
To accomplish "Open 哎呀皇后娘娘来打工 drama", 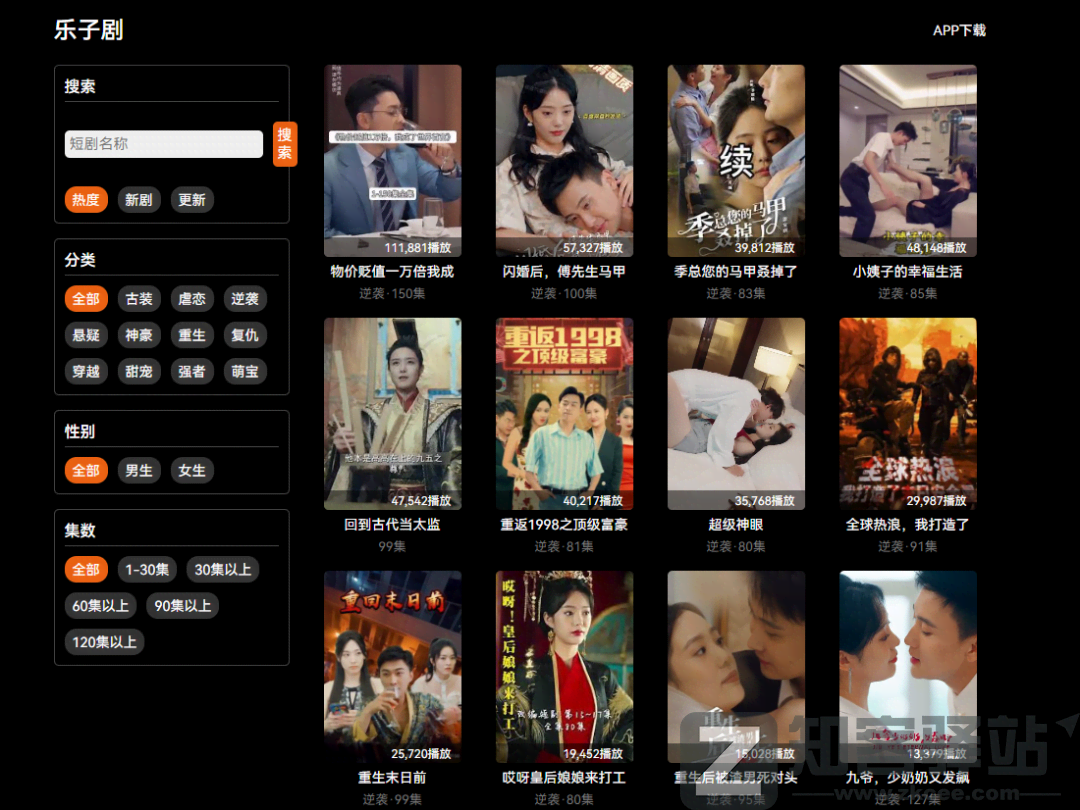I will (564, 667).
